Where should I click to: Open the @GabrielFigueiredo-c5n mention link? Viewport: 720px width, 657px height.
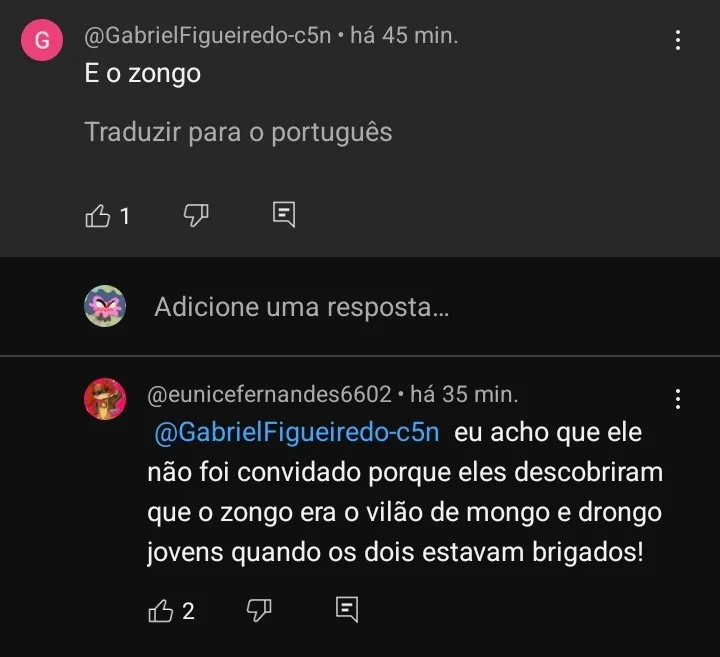[x=297, y=433]
